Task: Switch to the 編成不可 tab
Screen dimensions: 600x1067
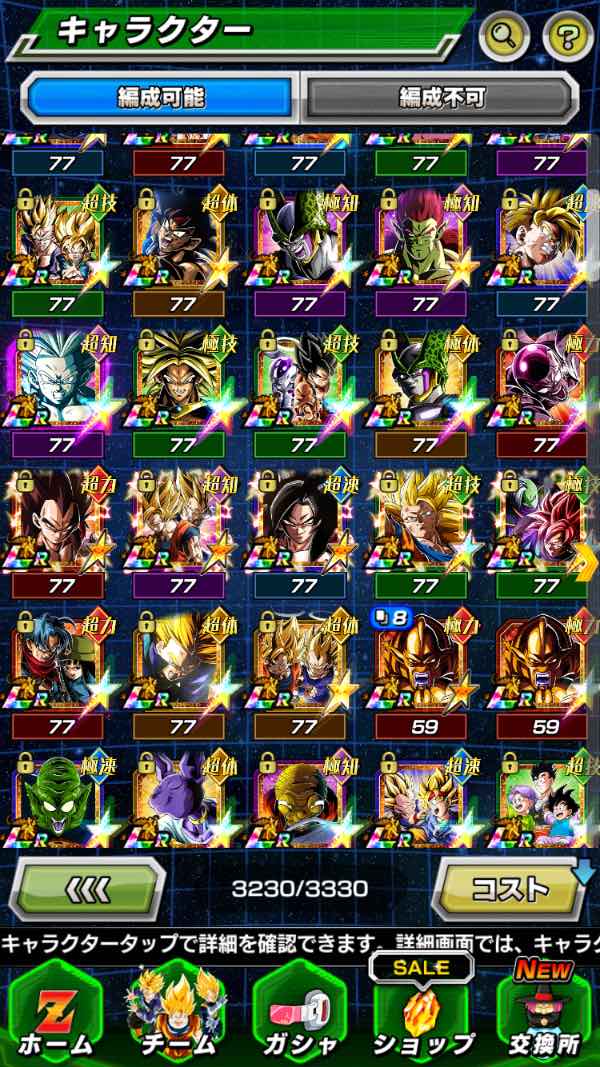Action: [x=441, y=97]
